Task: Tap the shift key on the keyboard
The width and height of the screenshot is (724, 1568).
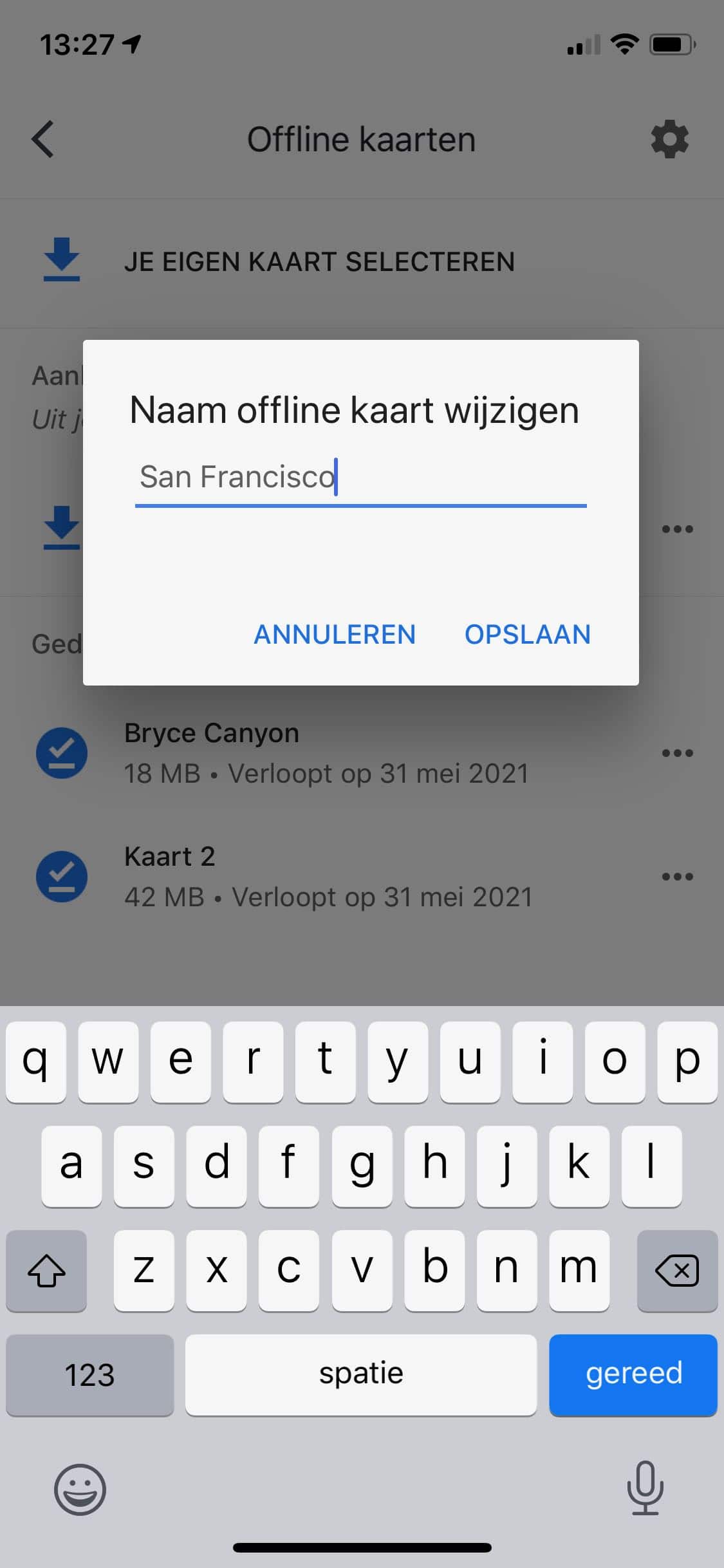Action: [46, 1271]
